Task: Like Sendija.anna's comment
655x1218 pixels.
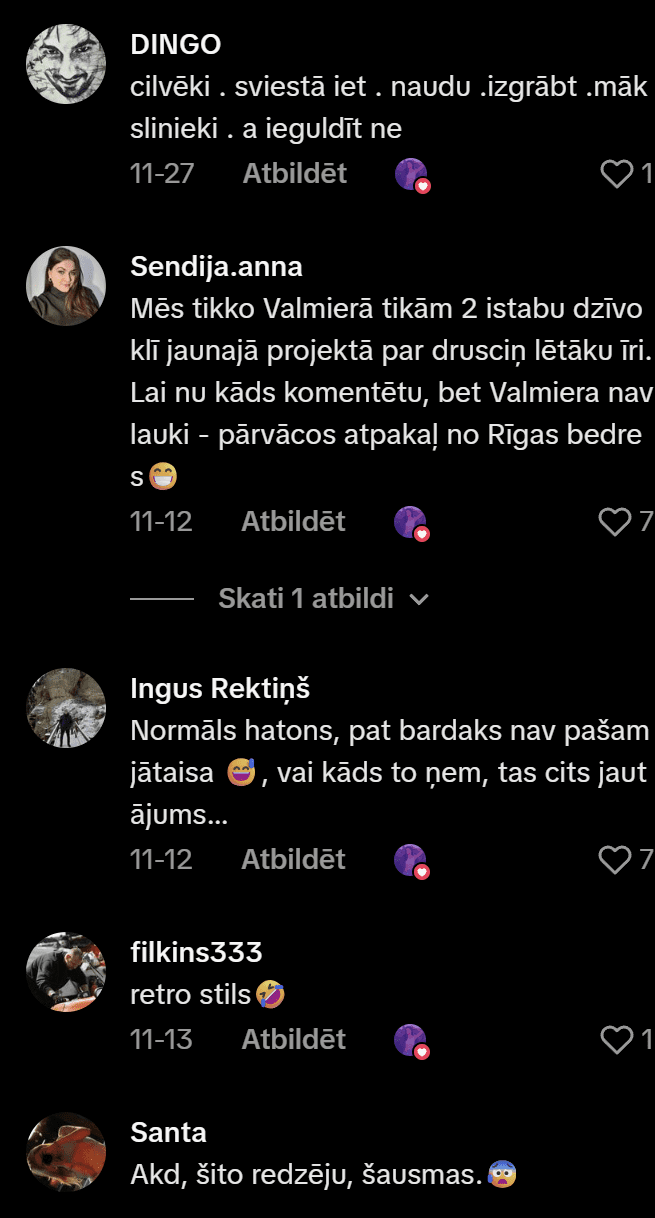Action: tap(614, 522)
